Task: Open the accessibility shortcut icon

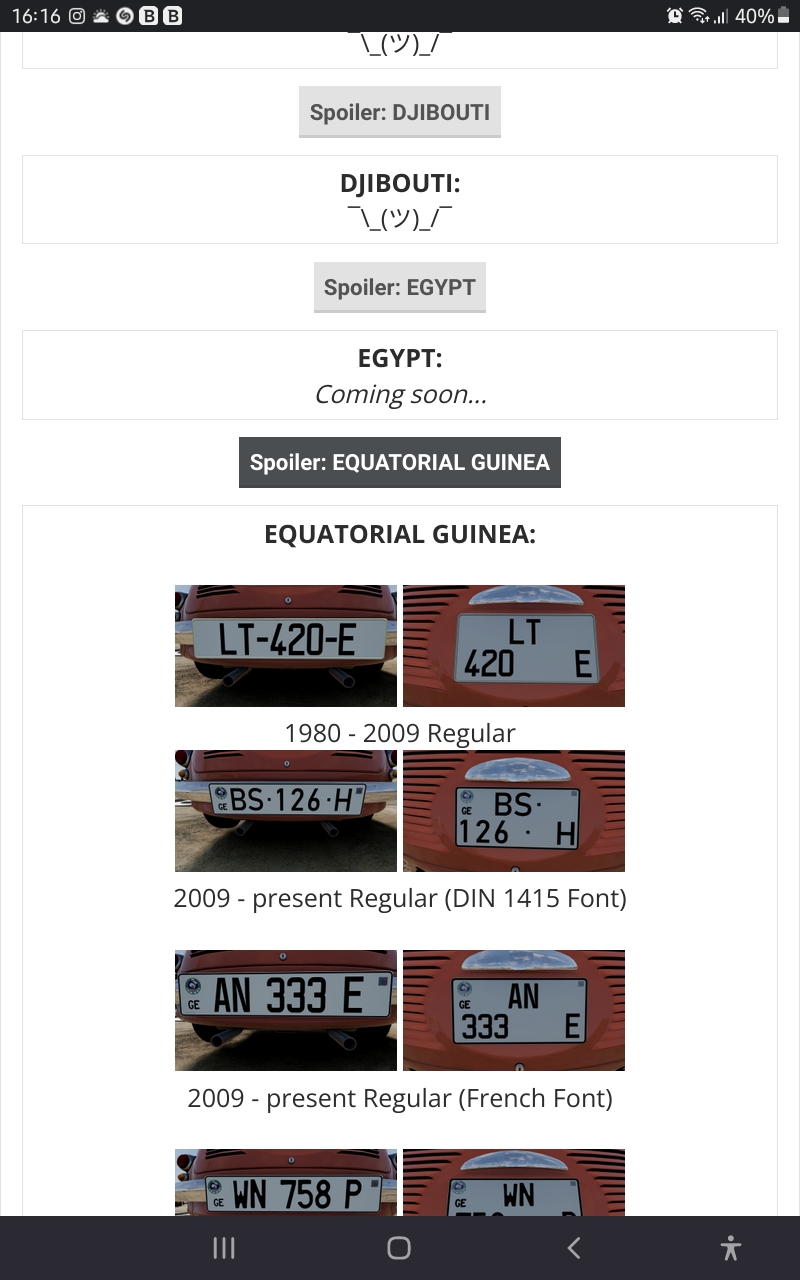Action: [x=731, y=1247]
